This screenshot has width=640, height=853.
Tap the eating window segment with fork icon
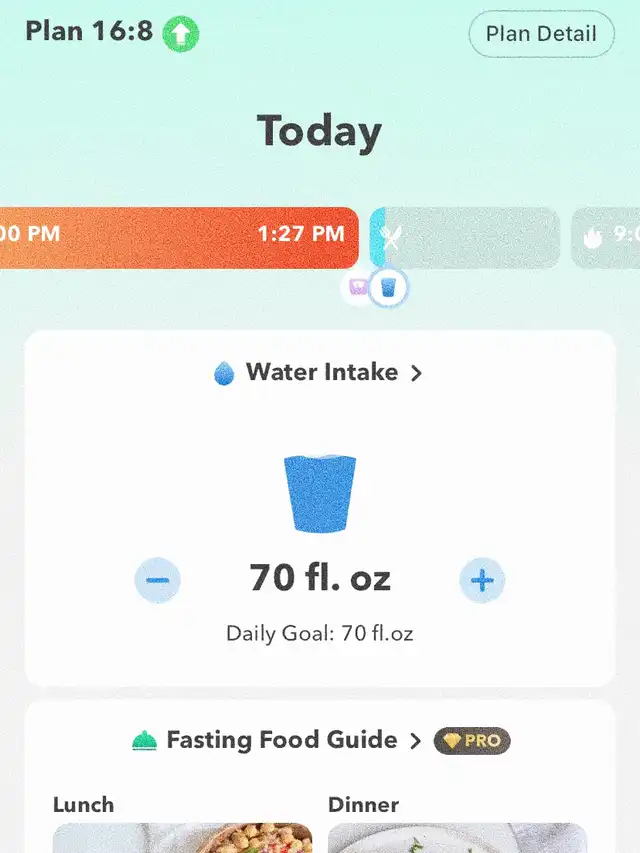tap(465, 237)
